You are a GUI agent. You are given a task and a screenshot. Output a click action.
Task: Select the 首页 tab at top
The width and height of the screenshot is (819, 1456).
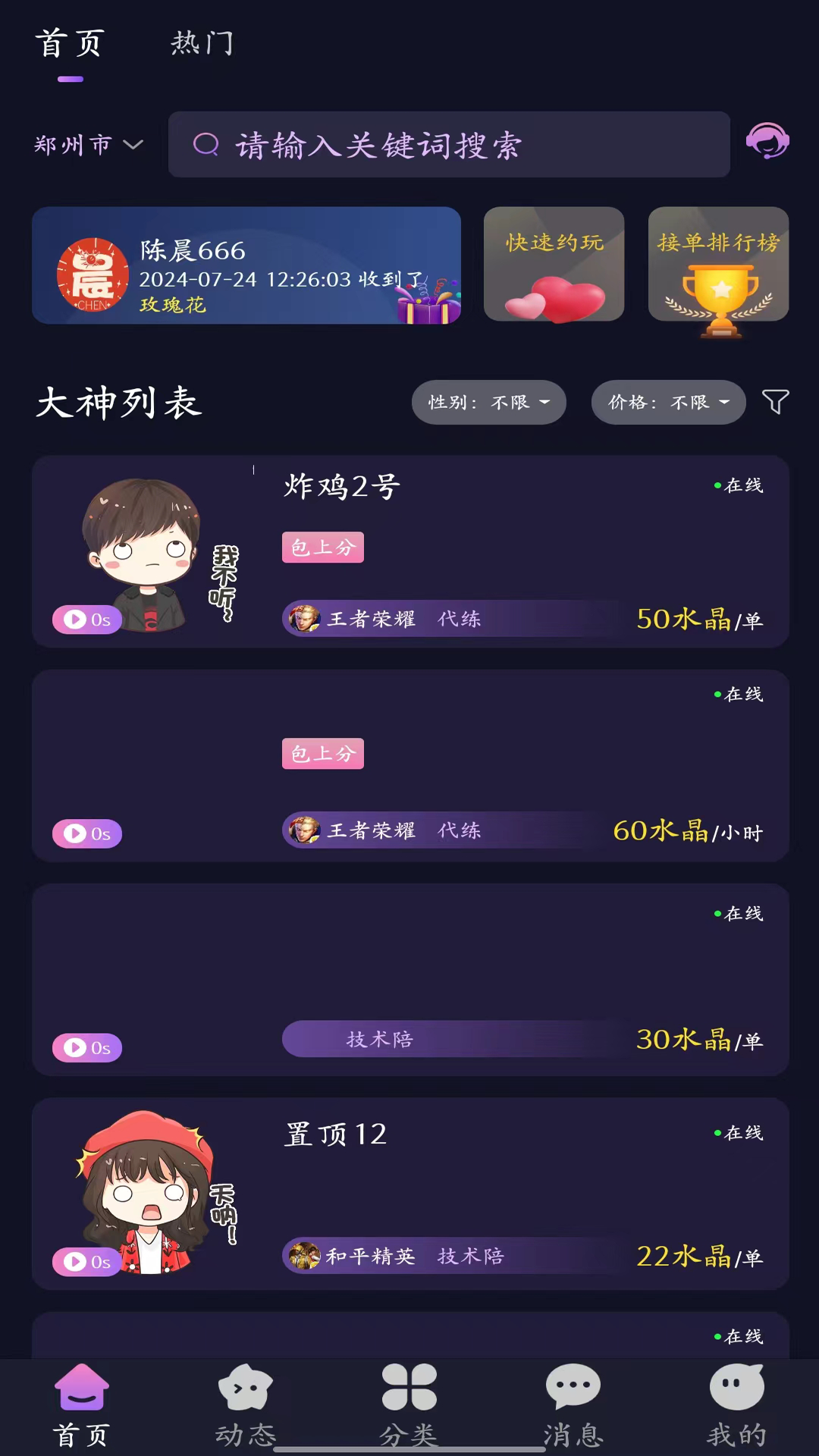point(71,43)
